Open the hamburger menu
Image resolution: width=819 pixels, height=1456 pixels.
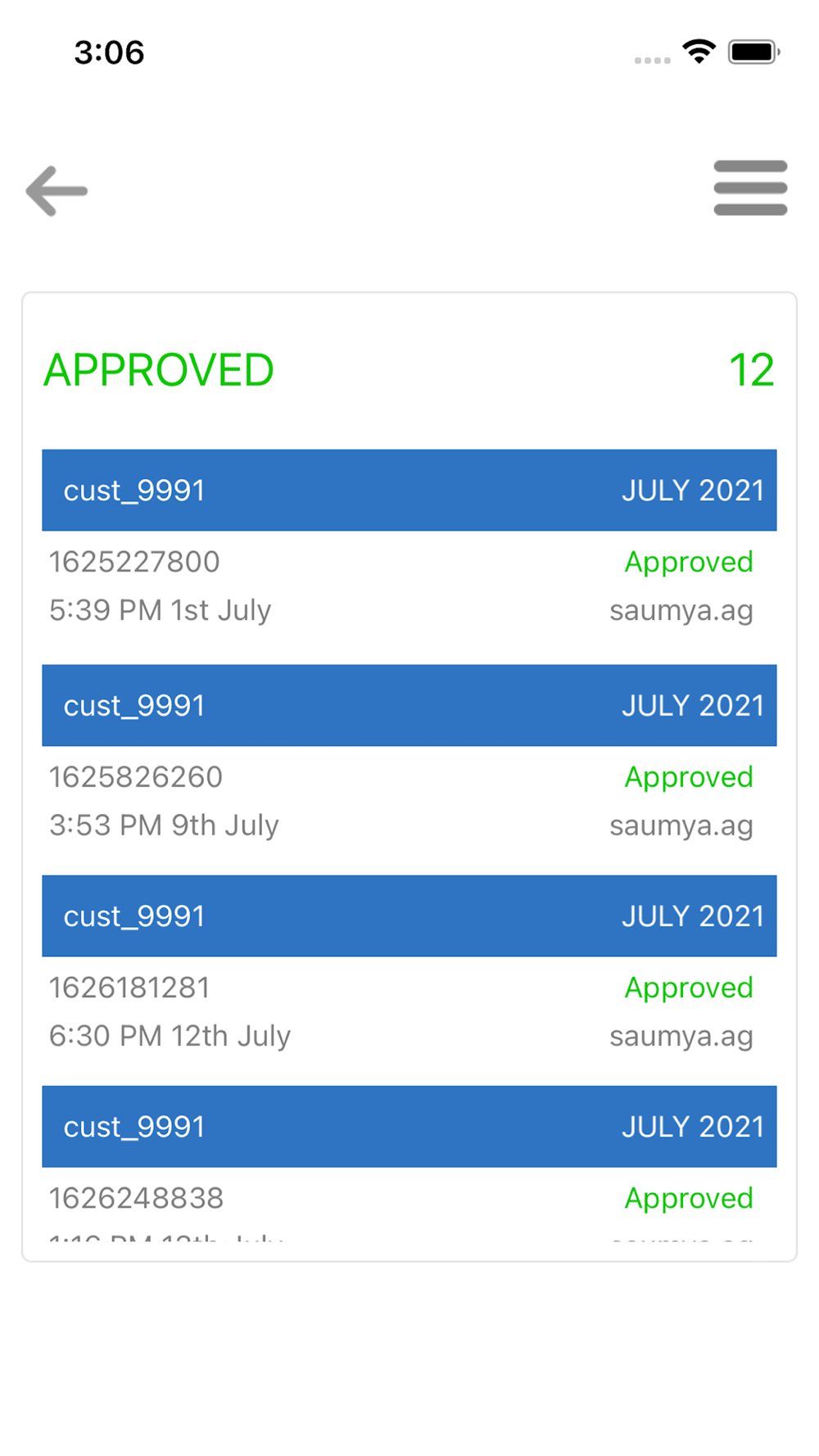pos(749,188)
